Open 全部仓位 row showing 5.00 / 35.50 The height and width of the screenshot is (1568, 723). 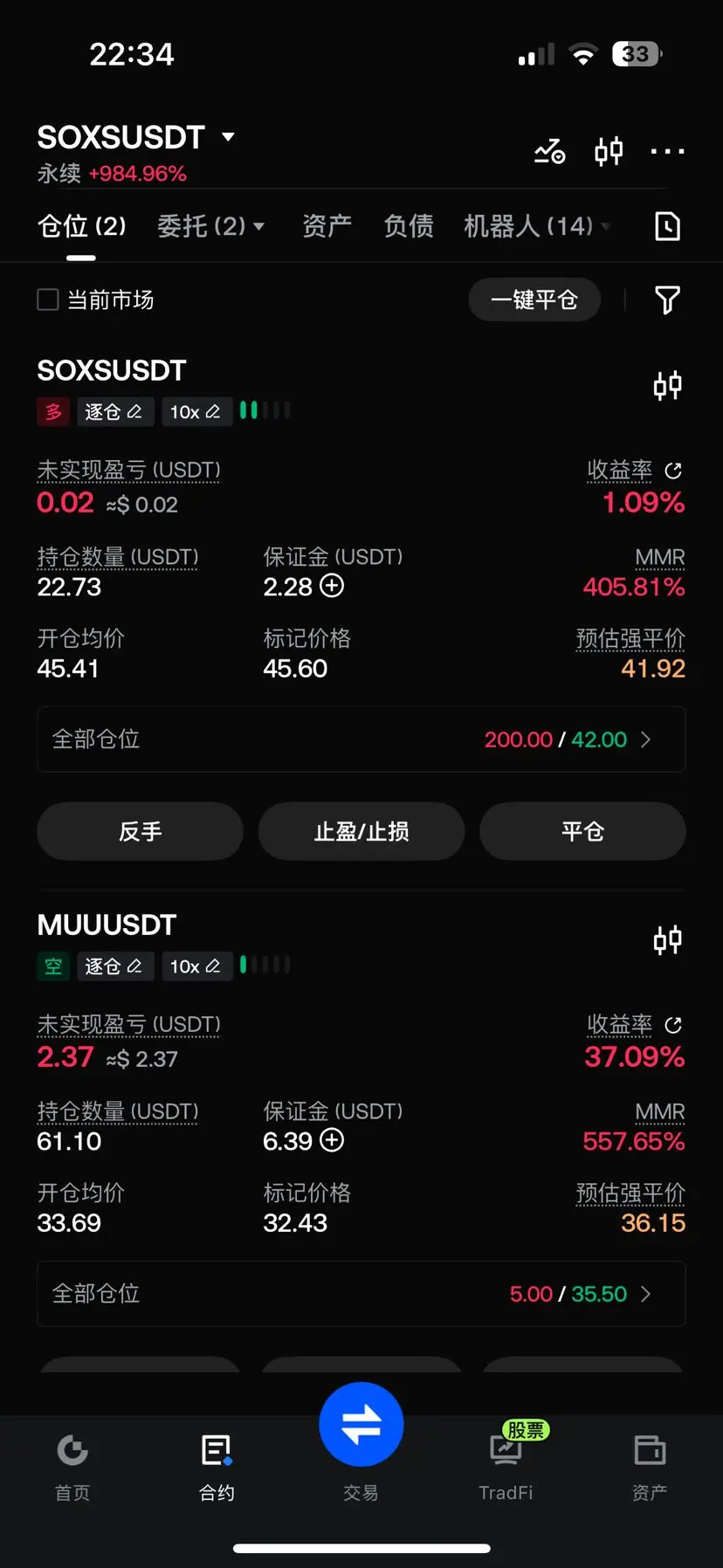[361, 1293]
